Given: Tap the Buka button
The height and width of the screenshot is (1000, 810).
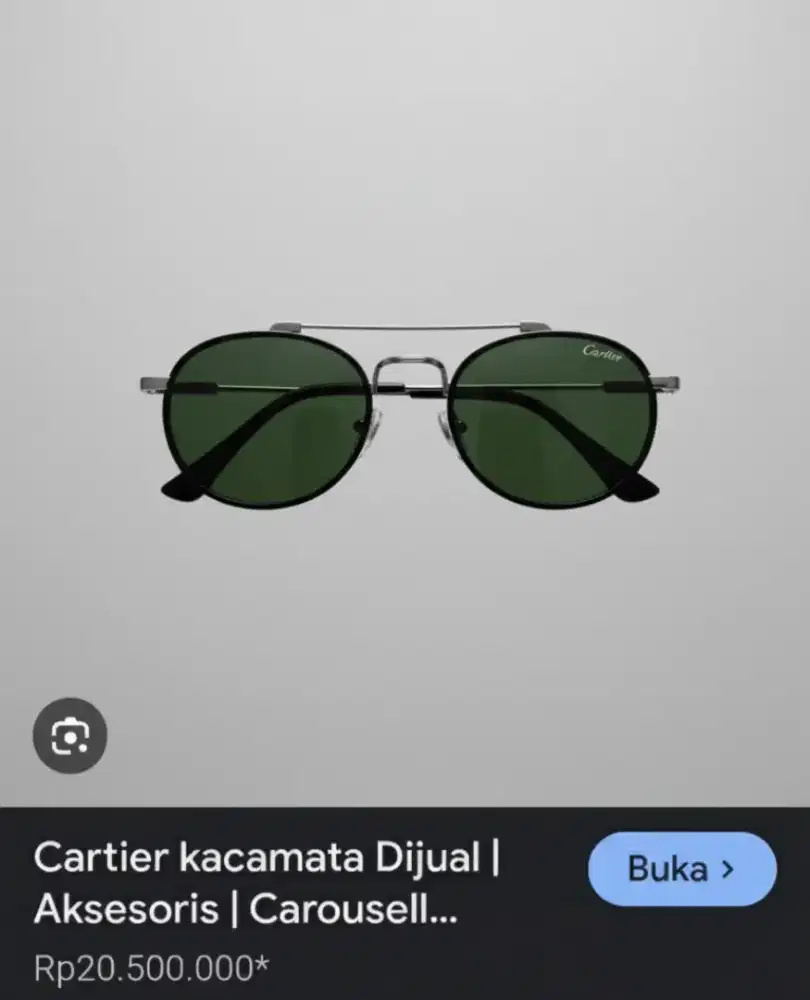Looking at the screenshot, I should tap(682, 868).
